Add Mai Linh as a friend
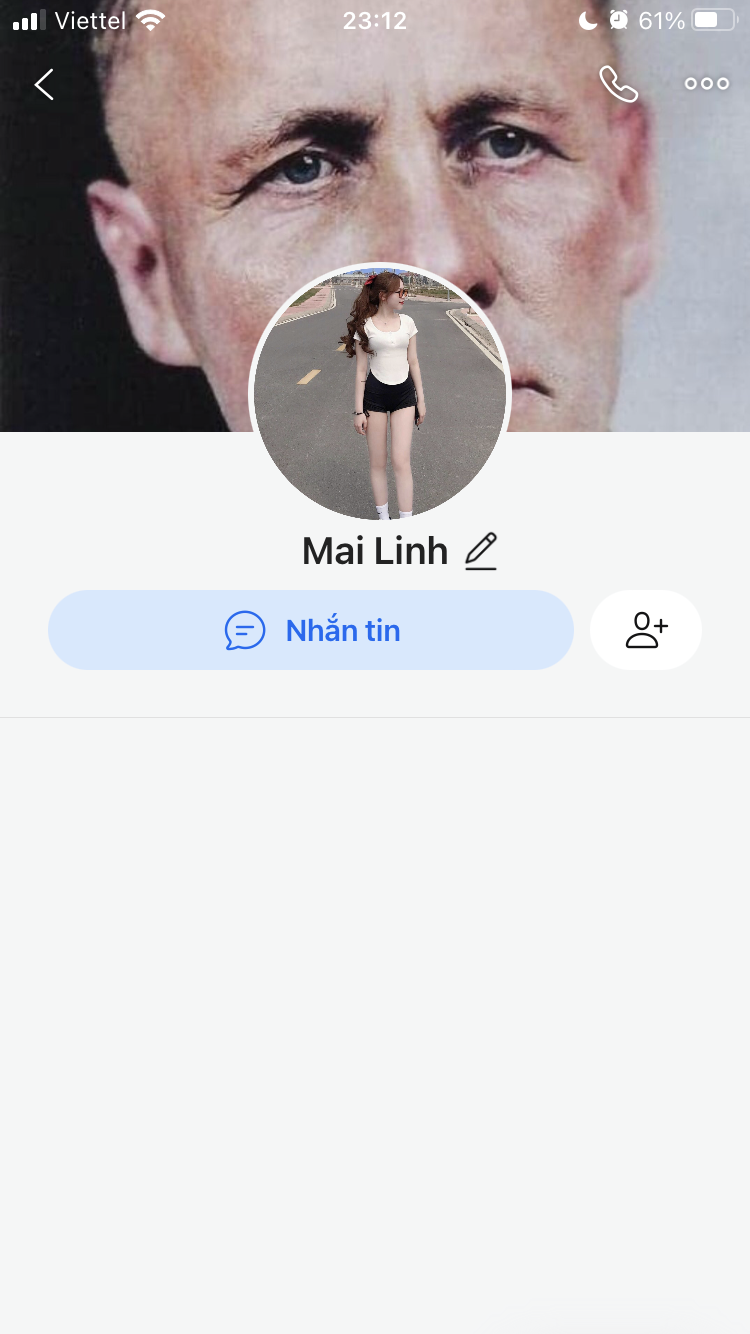Screen dimensions: 750x1334 pyautogui.click(x=646, y=630)
